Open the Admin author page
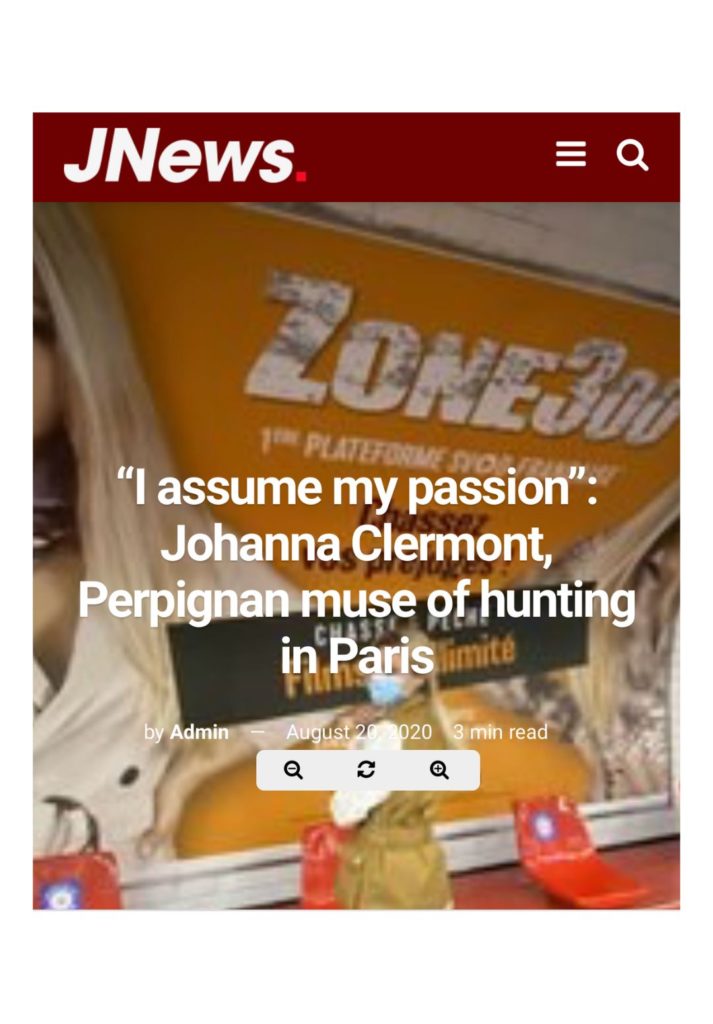 coord(199,732)
